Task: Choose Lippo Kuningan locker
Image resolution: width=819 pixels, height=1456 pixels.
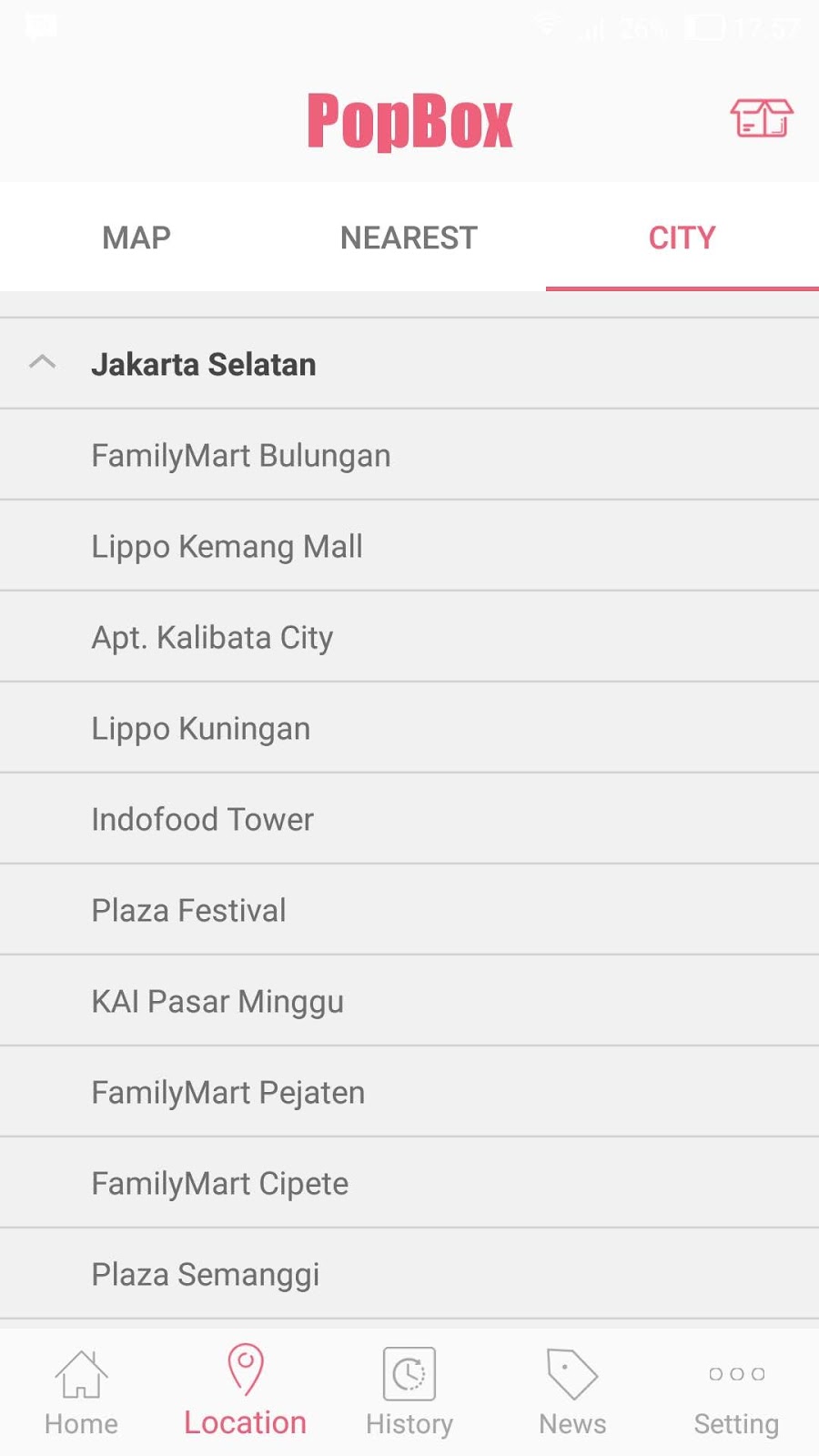Action: click(x=201, y=728)
